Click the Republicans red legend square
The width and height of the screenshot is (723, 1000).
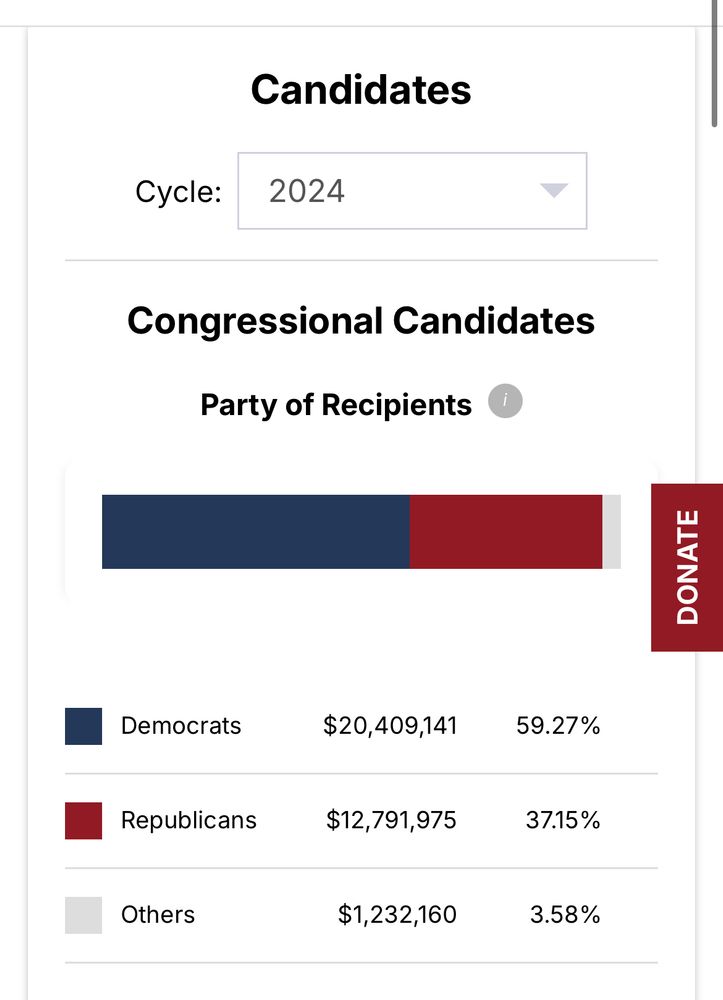tap(83, 821)
